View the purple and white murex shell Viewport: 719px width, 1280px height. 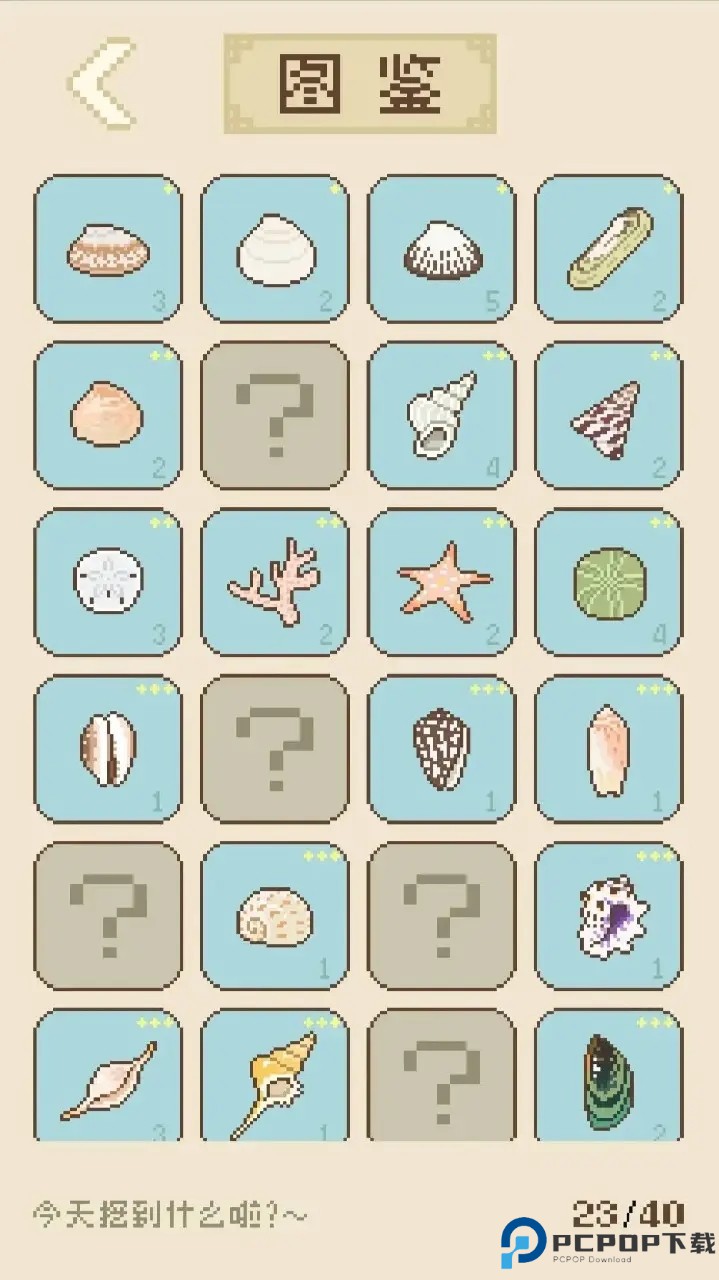click(609, 916)
